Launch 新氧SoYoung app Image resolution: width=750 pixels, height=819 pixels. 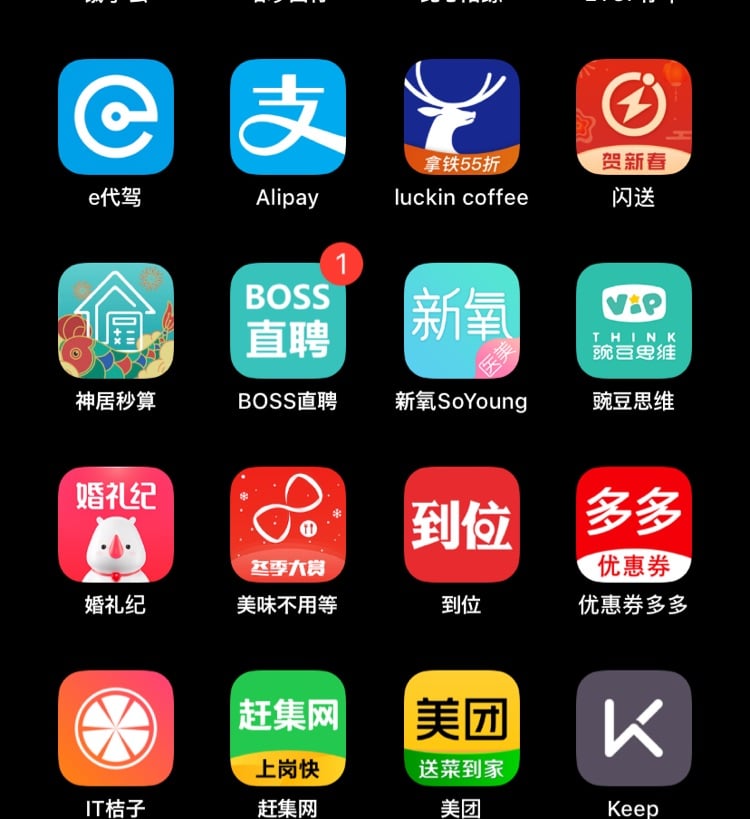(x=461, y=321)
